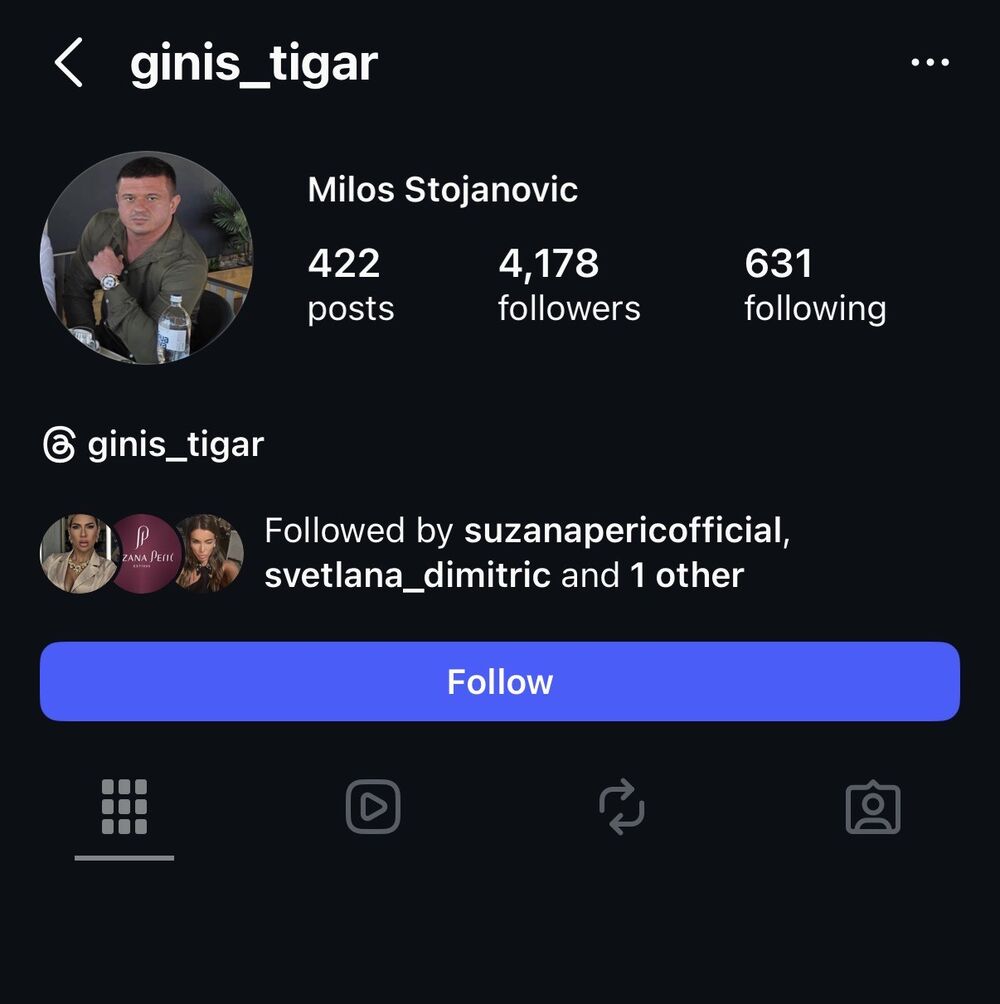The image size is (1000, 1004).
Task: Follow Milos Stojanovic
Action: pos(500,682)
